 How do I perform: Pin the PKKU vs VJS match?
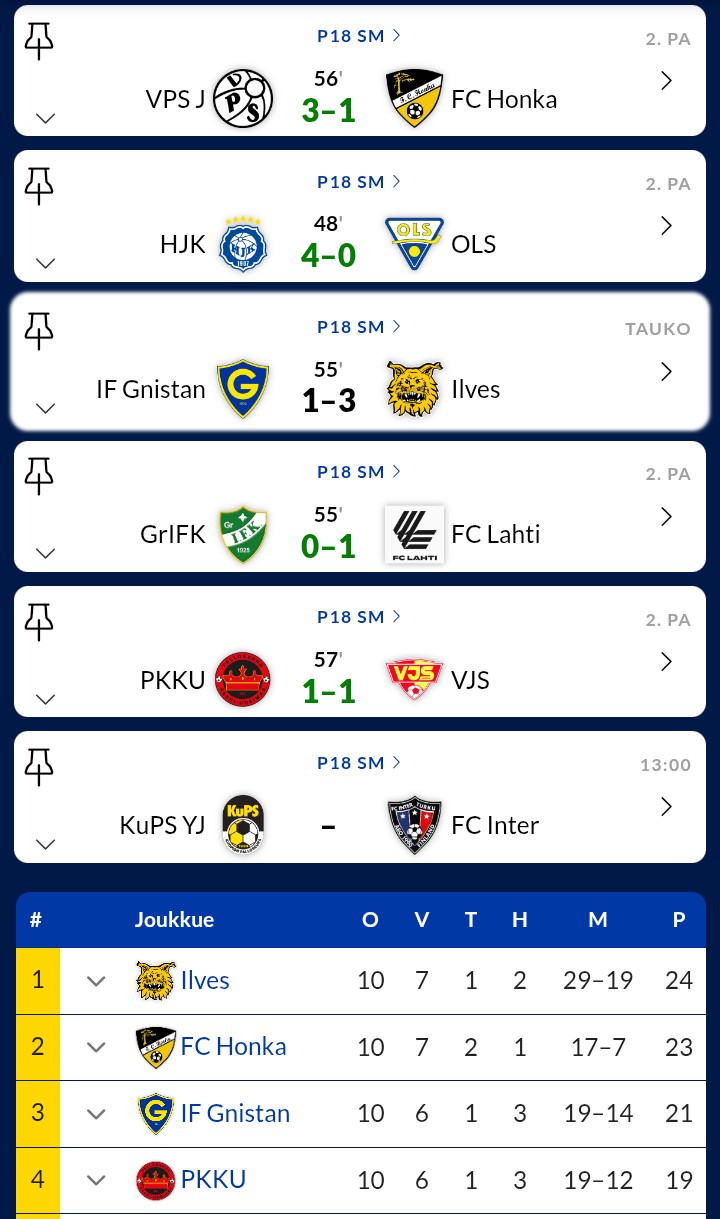[x=39, y=622]
